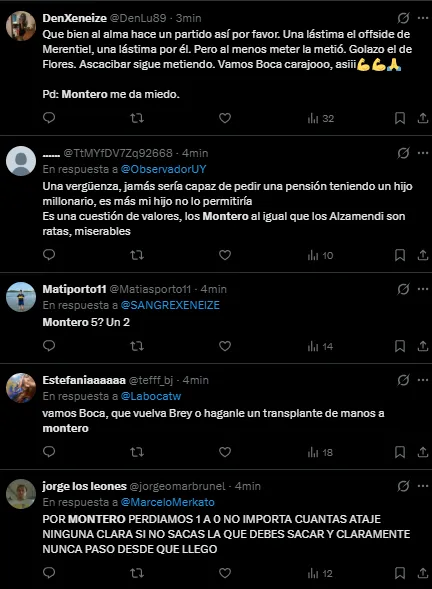
Task: Bookmark Matiporto11's tweet
Action: tap(400, 346)
